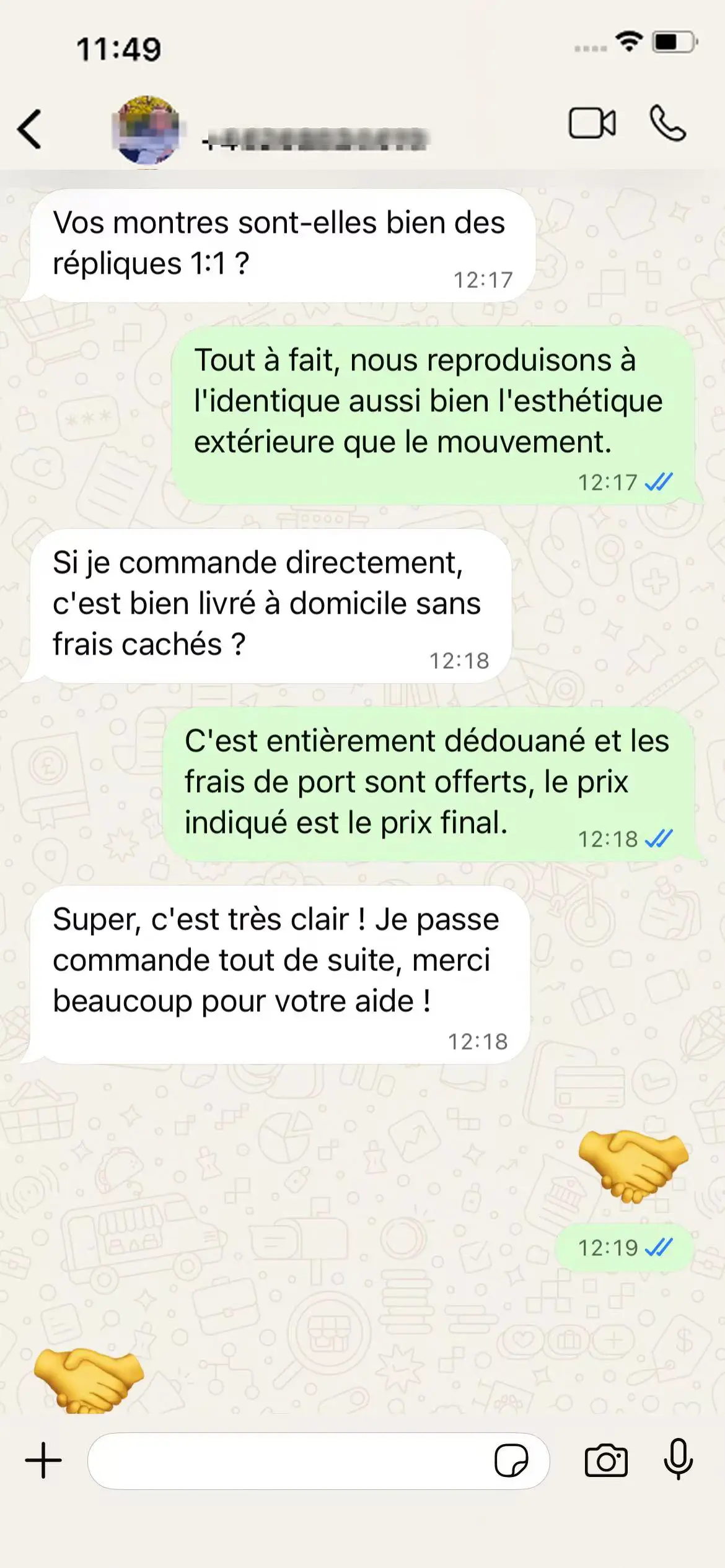
Task: Open the attachment plus menu
Action: 43,1460
